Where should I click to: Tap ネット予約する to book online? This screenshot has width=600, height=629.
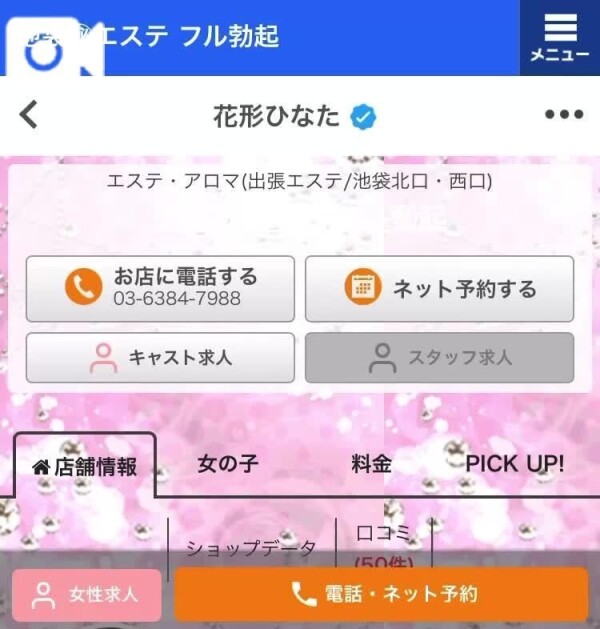click(x=439, y=288)
